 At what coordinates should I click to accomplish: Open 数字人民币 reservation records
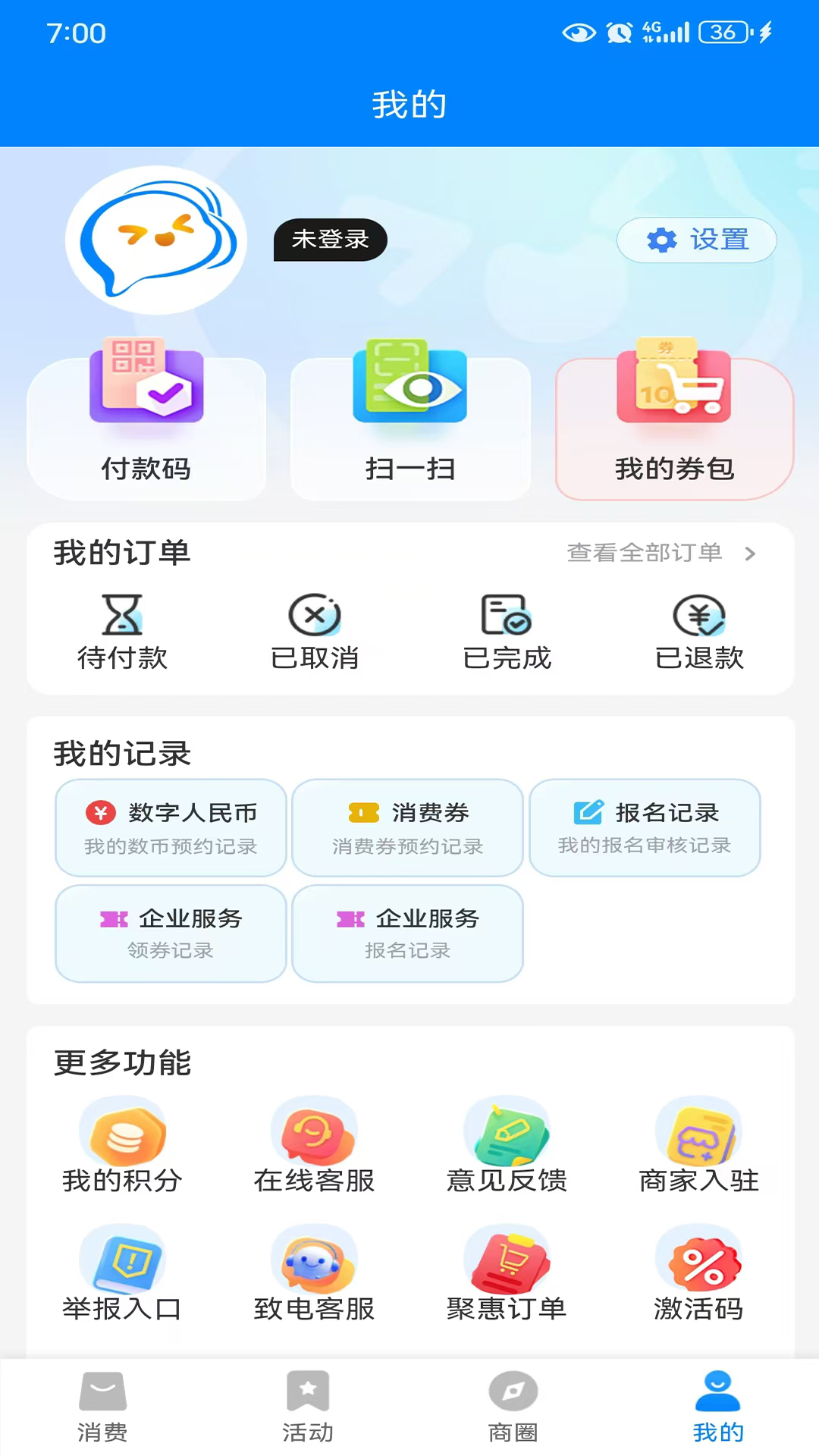click(x=171, y=827)
